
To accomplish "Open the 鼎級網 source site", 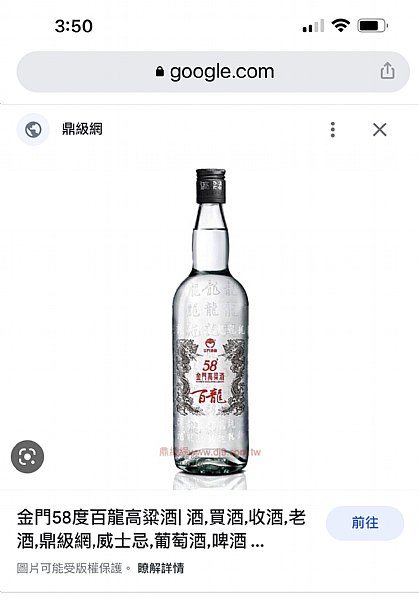I will pos(82,129).
